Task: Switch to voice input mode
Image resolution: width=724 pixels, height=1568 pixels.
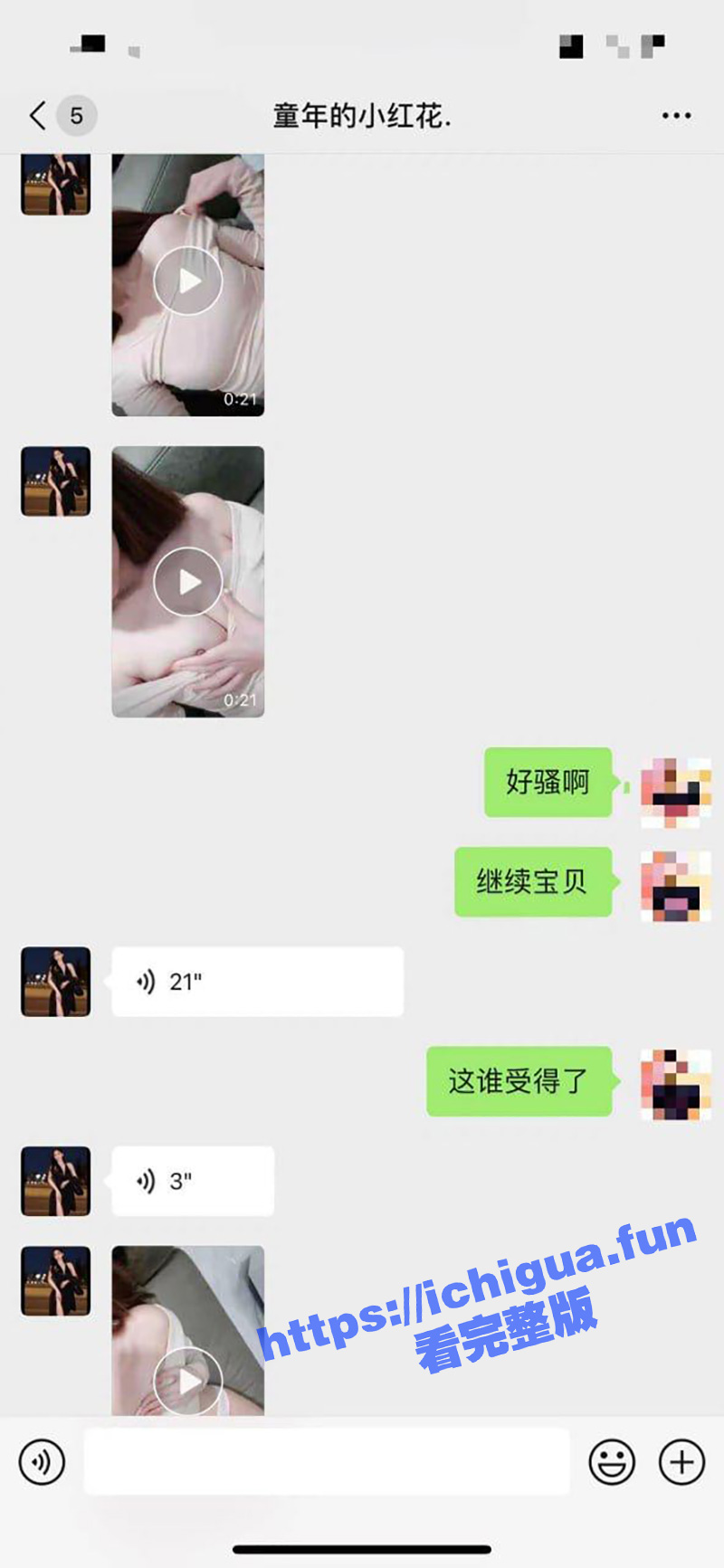Action: pyautogui.click(x=42, y=1461)
